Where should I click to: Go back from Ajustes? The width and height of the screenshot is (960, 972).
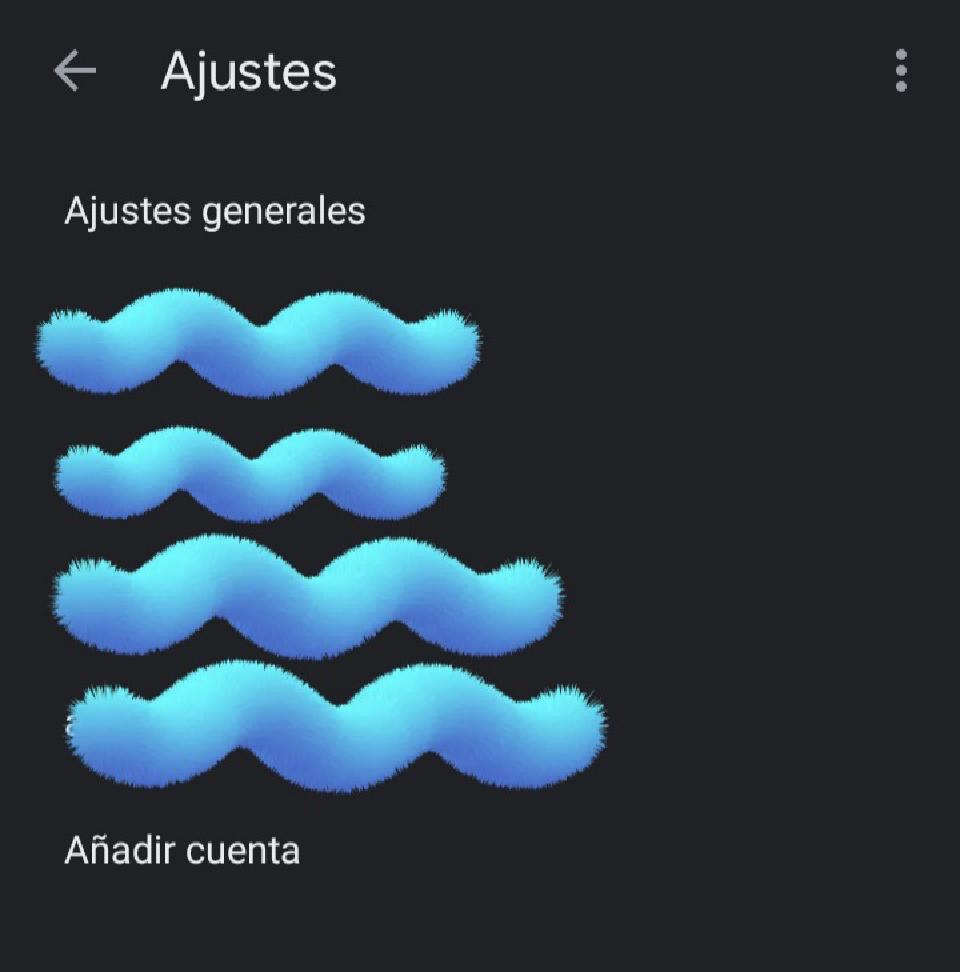(75, 71)
